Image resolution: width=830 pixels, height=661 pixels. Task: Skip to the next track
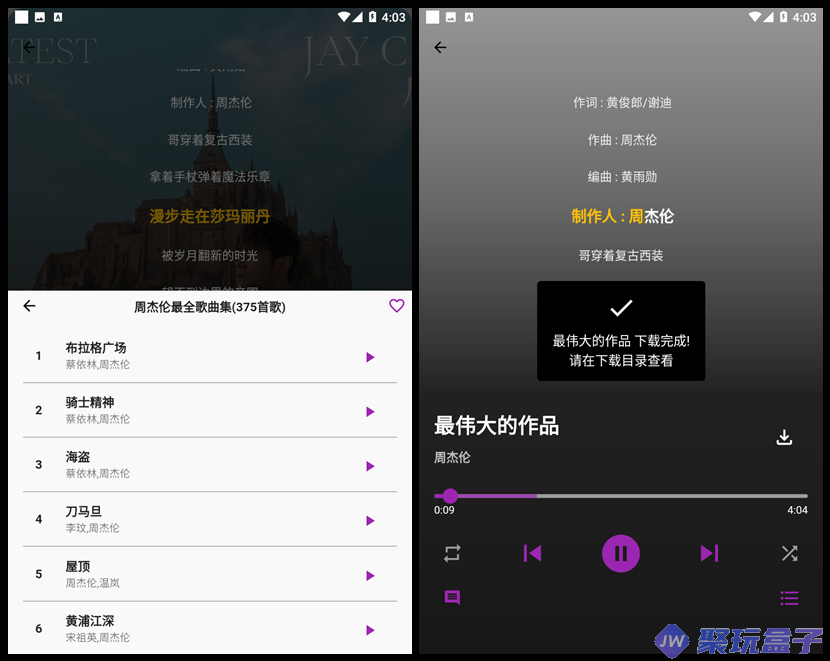[x=709, y=553]
